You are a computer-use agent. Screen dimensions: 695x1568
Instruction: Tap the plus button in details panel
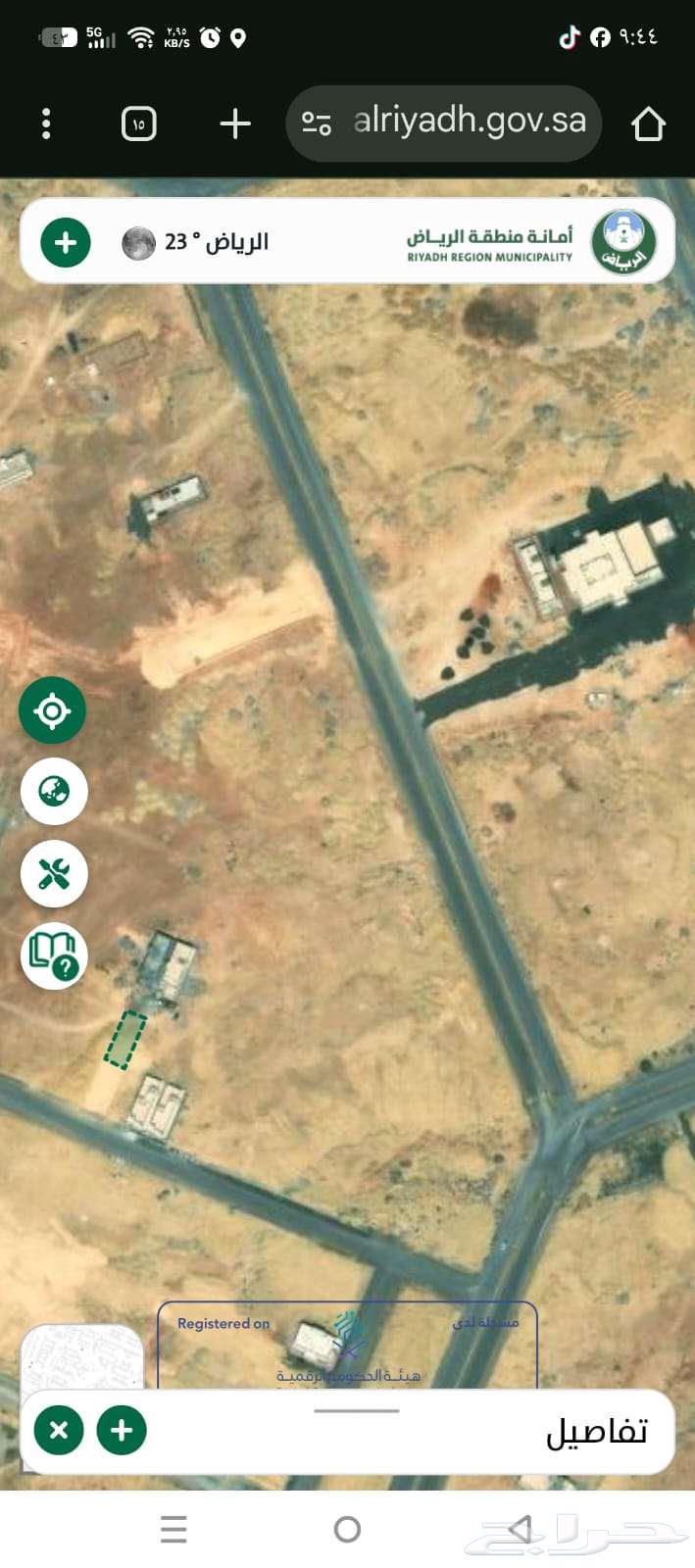pos(122,1430)
